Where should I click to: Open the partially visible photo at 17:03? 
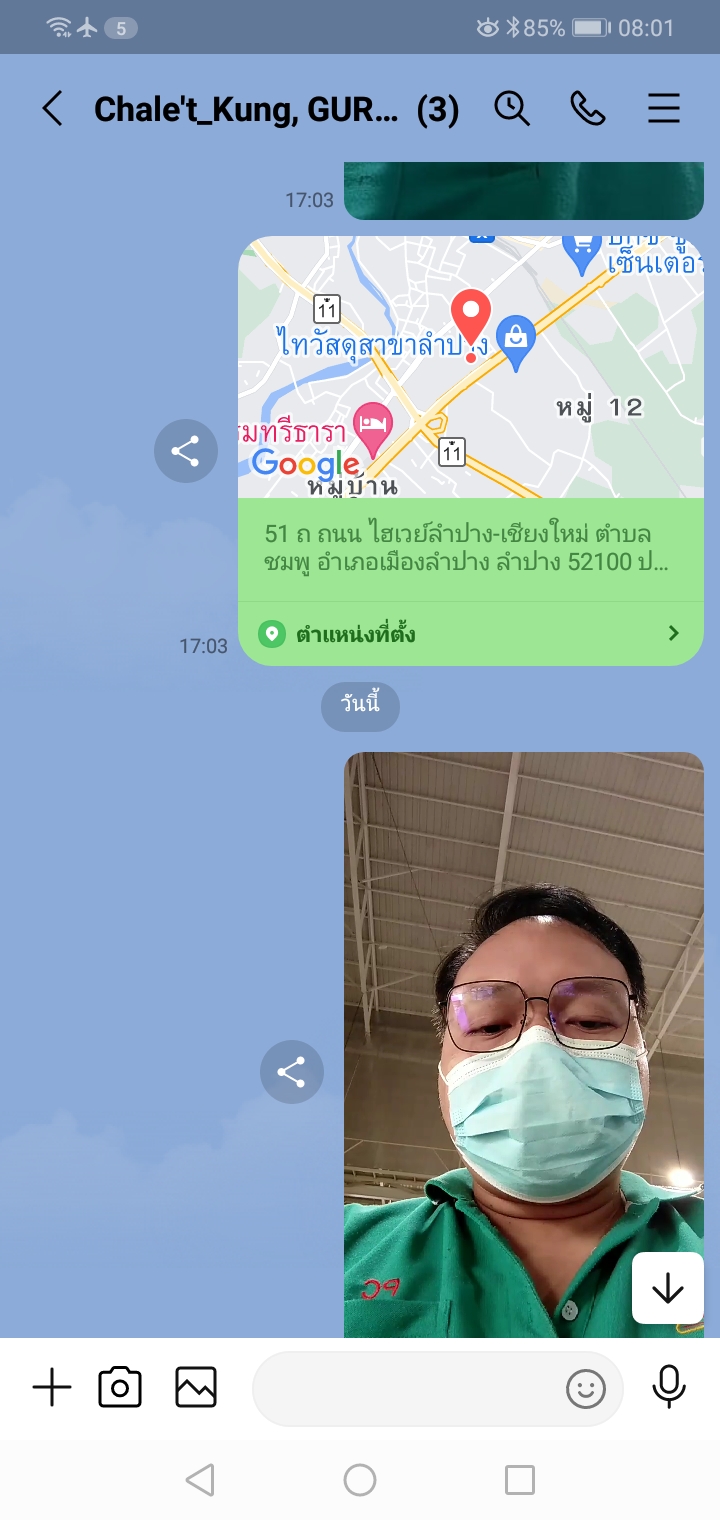(524, 190)
